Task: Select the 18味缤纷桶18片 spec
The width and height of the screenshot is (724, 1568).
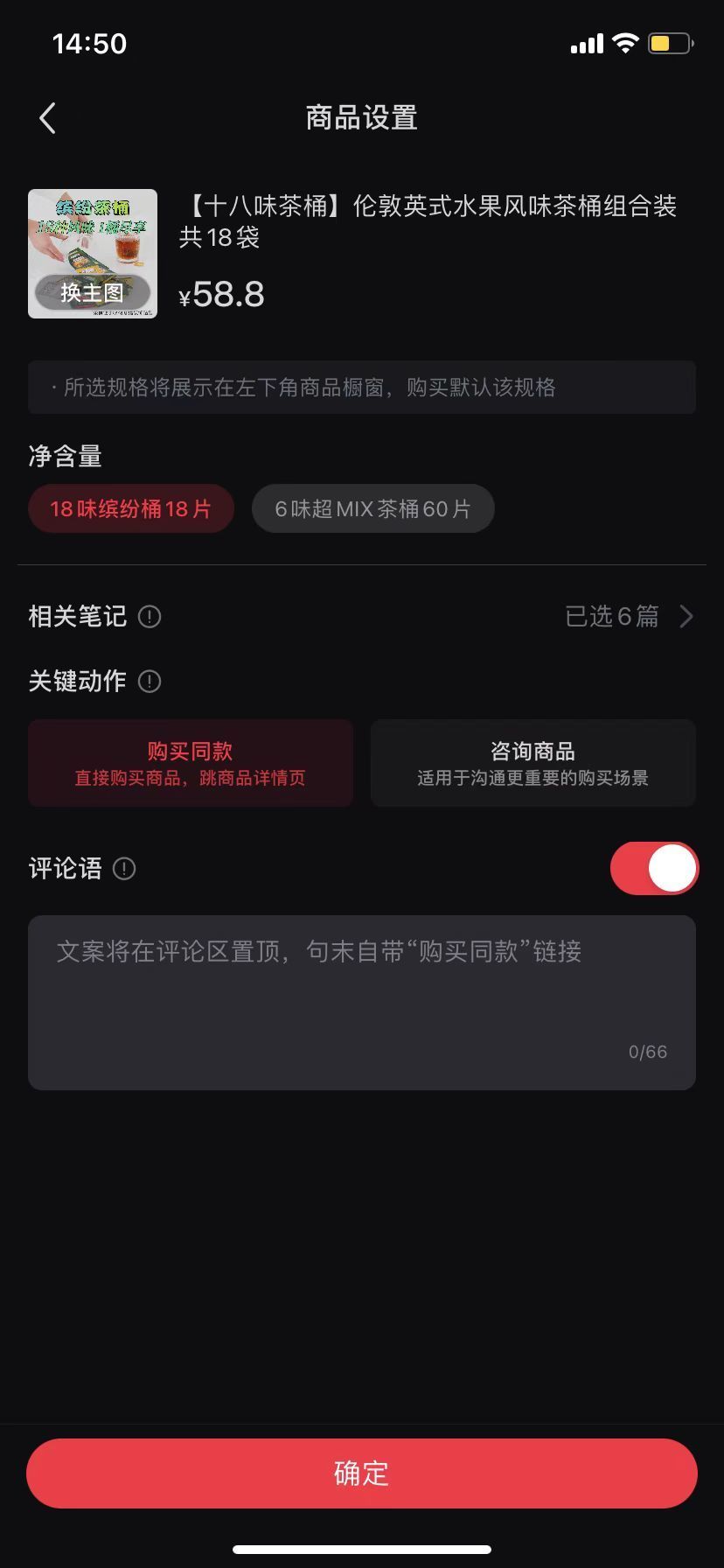Action: [x=131, y=508]
